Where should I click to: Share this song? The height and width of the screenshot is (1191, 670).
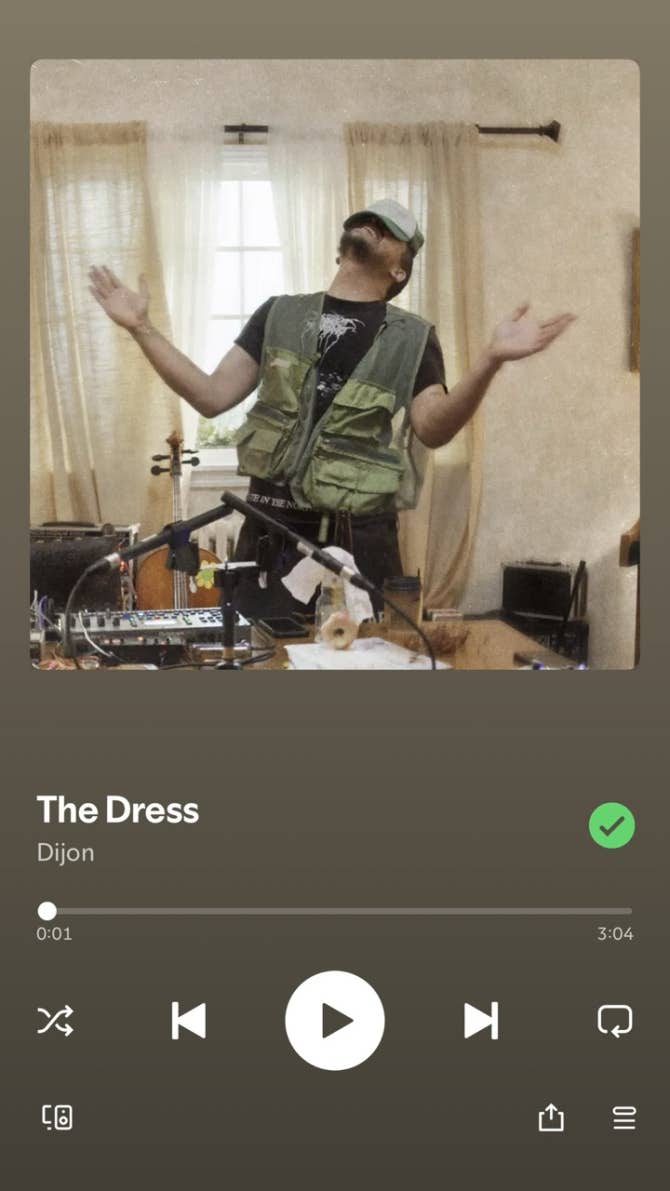(x=551, y=1117)
